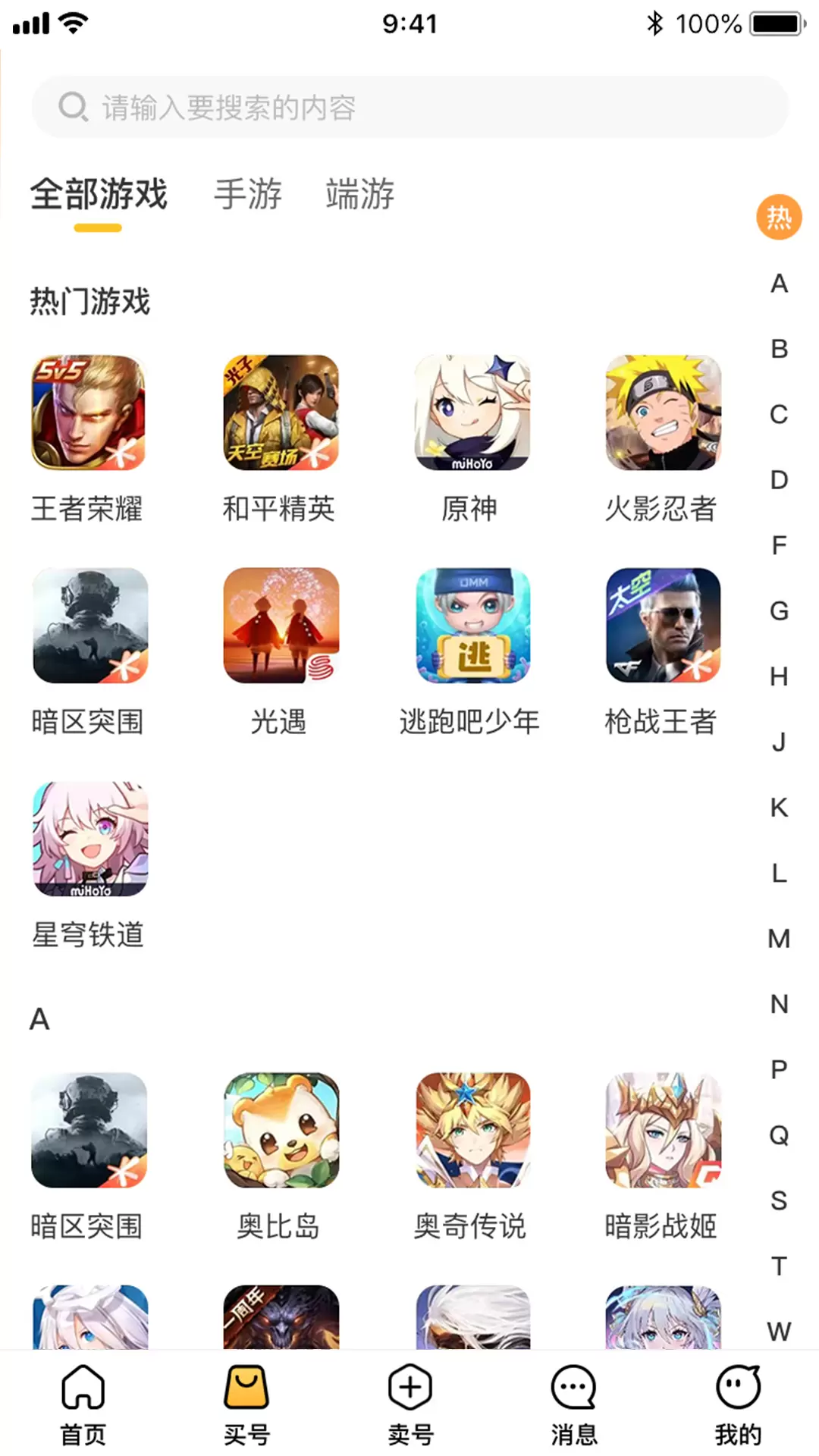The height and width of the screenshot is (1456, 819).
Task: Open the 和平精英 game
Action: (x=280, y=438)
